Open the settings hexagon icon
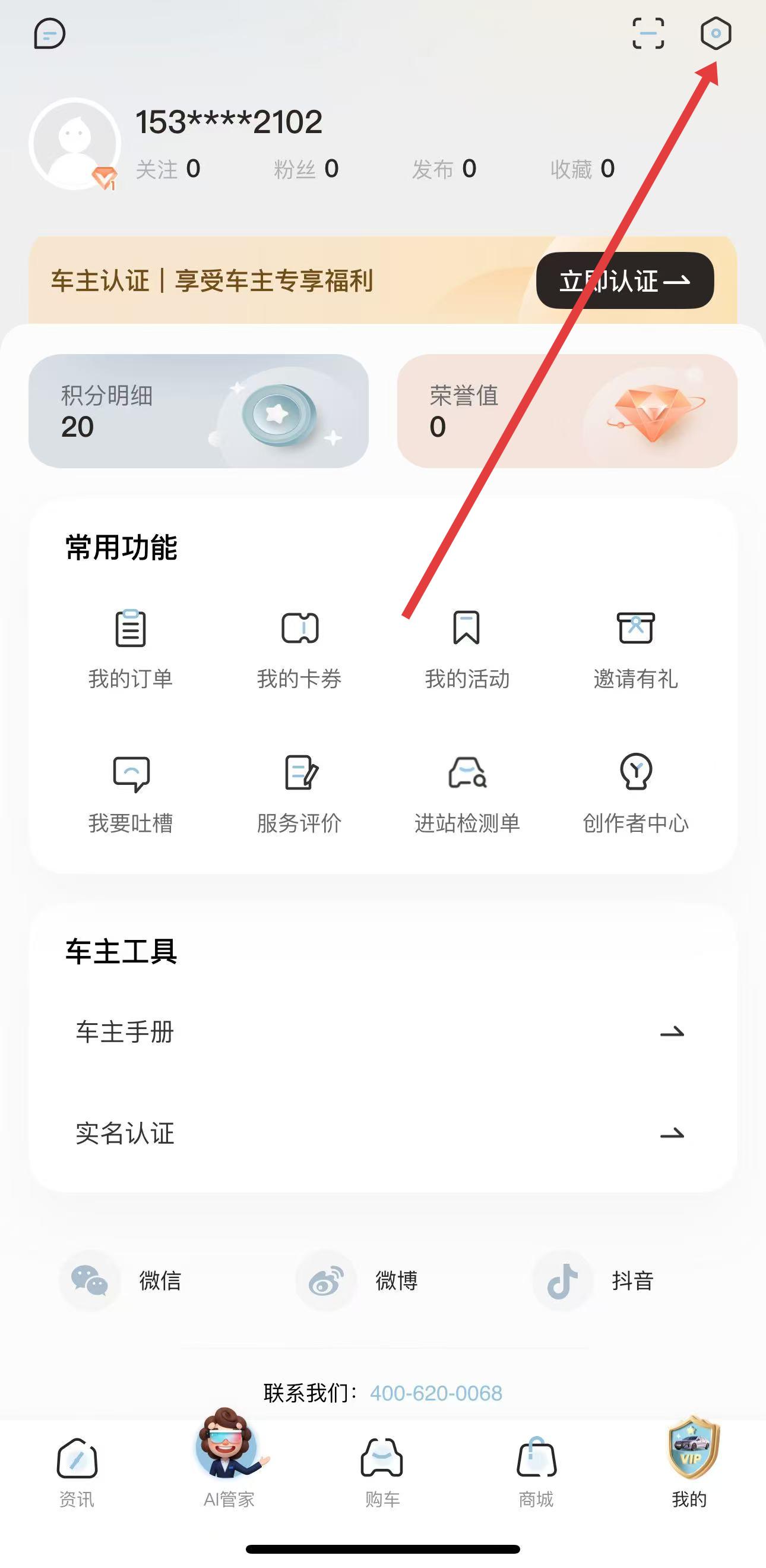This screenshot has height=1568, width=766. [x=716, y=33]
